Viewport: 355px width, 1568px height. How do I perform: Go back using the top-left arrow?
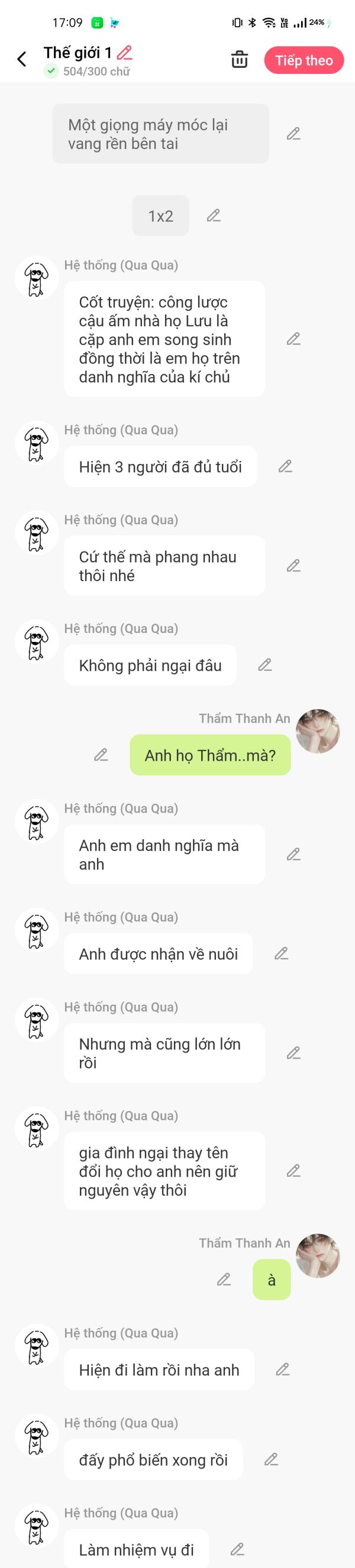point(22,59)
